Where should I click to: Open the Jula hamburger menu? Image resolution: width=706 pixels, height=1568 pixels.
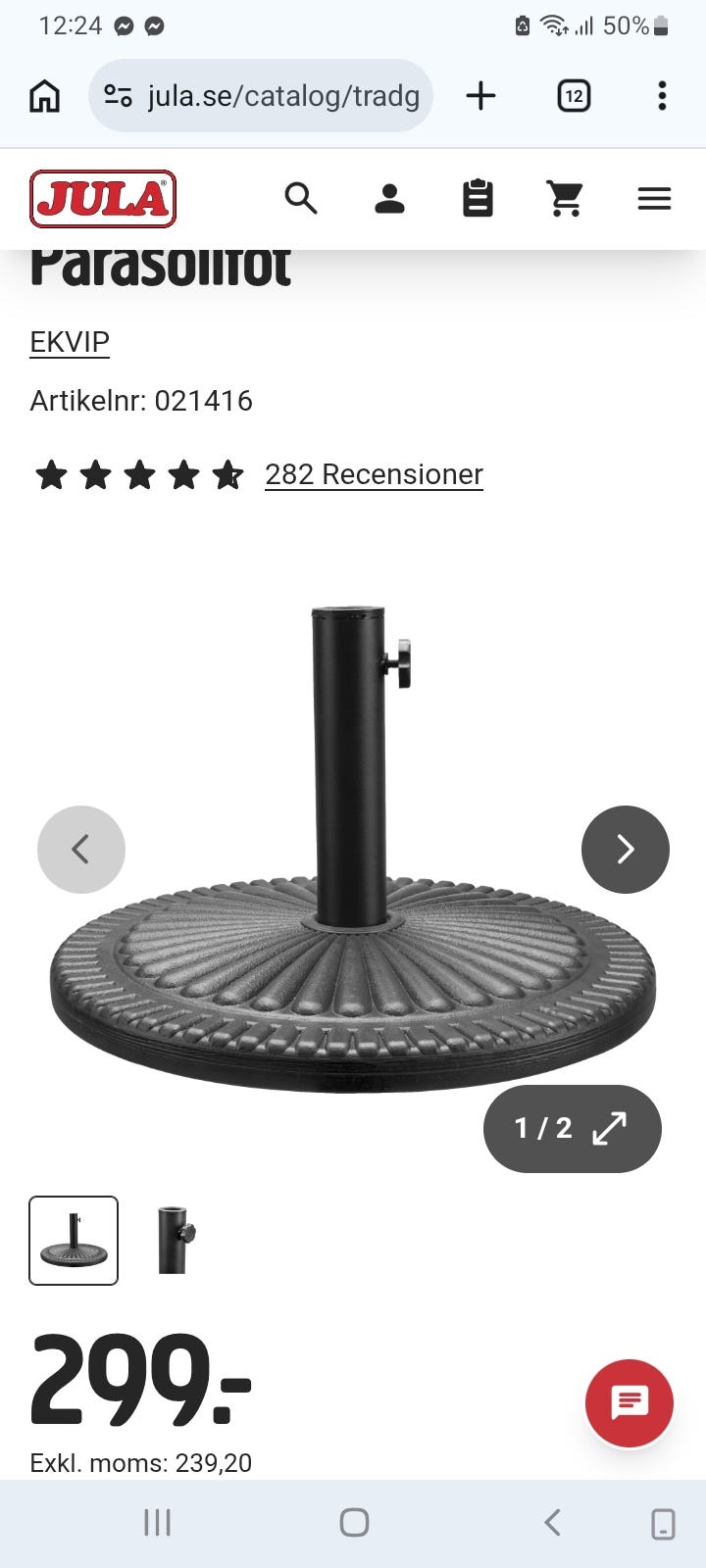tap(654, 199)
